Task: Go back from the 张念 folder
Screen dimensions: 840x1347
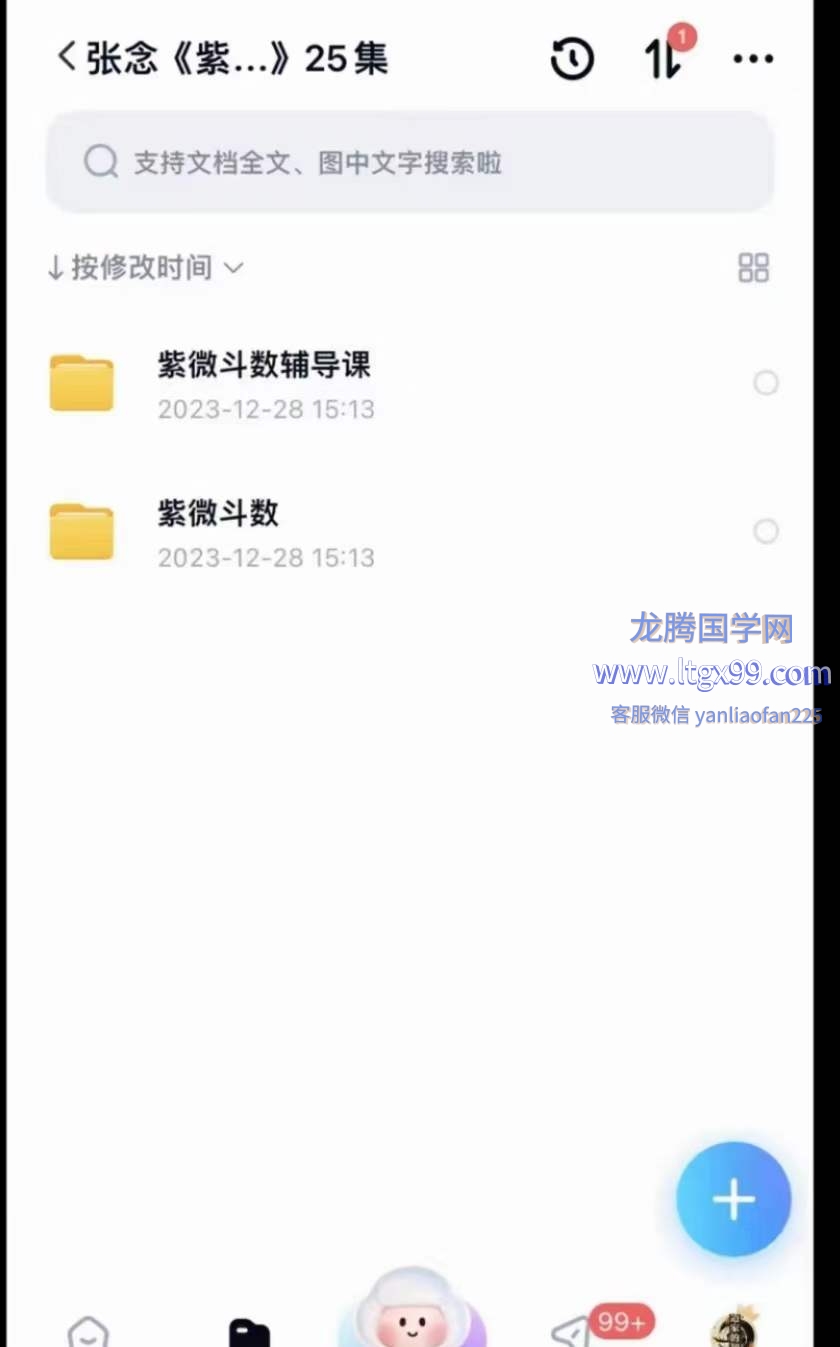Action: tap(67, 58)
